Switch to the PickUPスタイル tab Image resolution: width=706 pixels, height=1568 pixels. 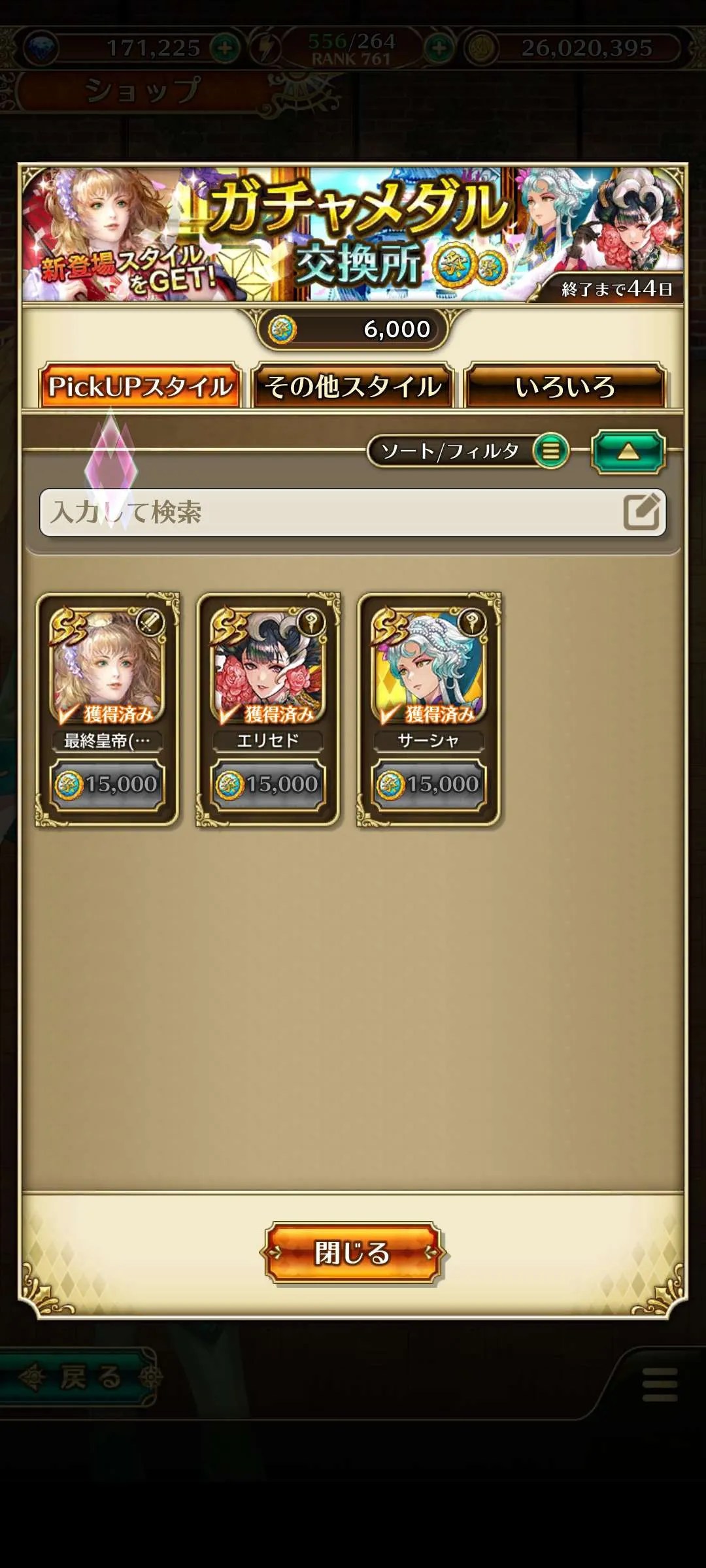140,386
